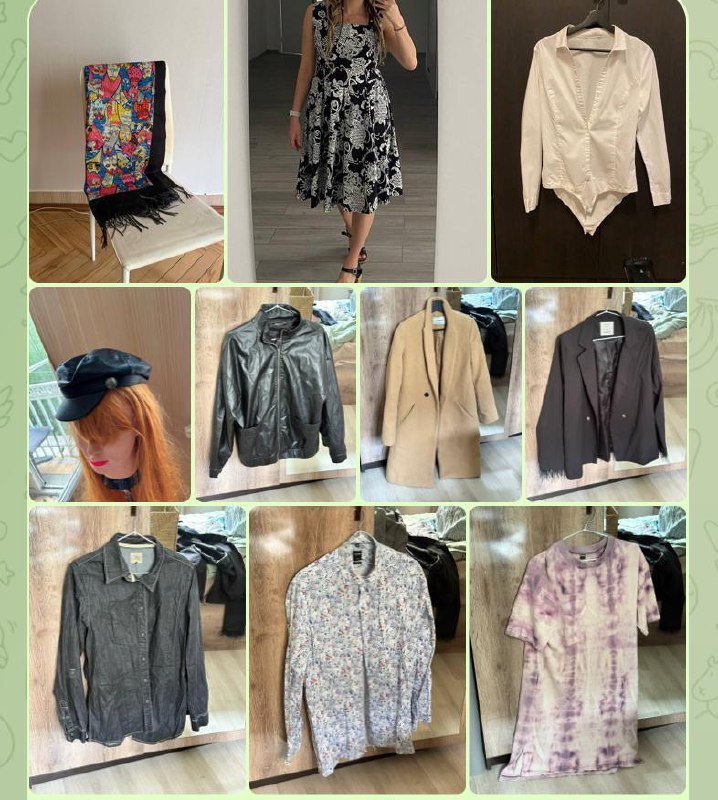Image resolution: width=718 pixels, height=800 pixels.
Task: Open the colorful scarf on chair photo
Action: click(x=126, y=141)
